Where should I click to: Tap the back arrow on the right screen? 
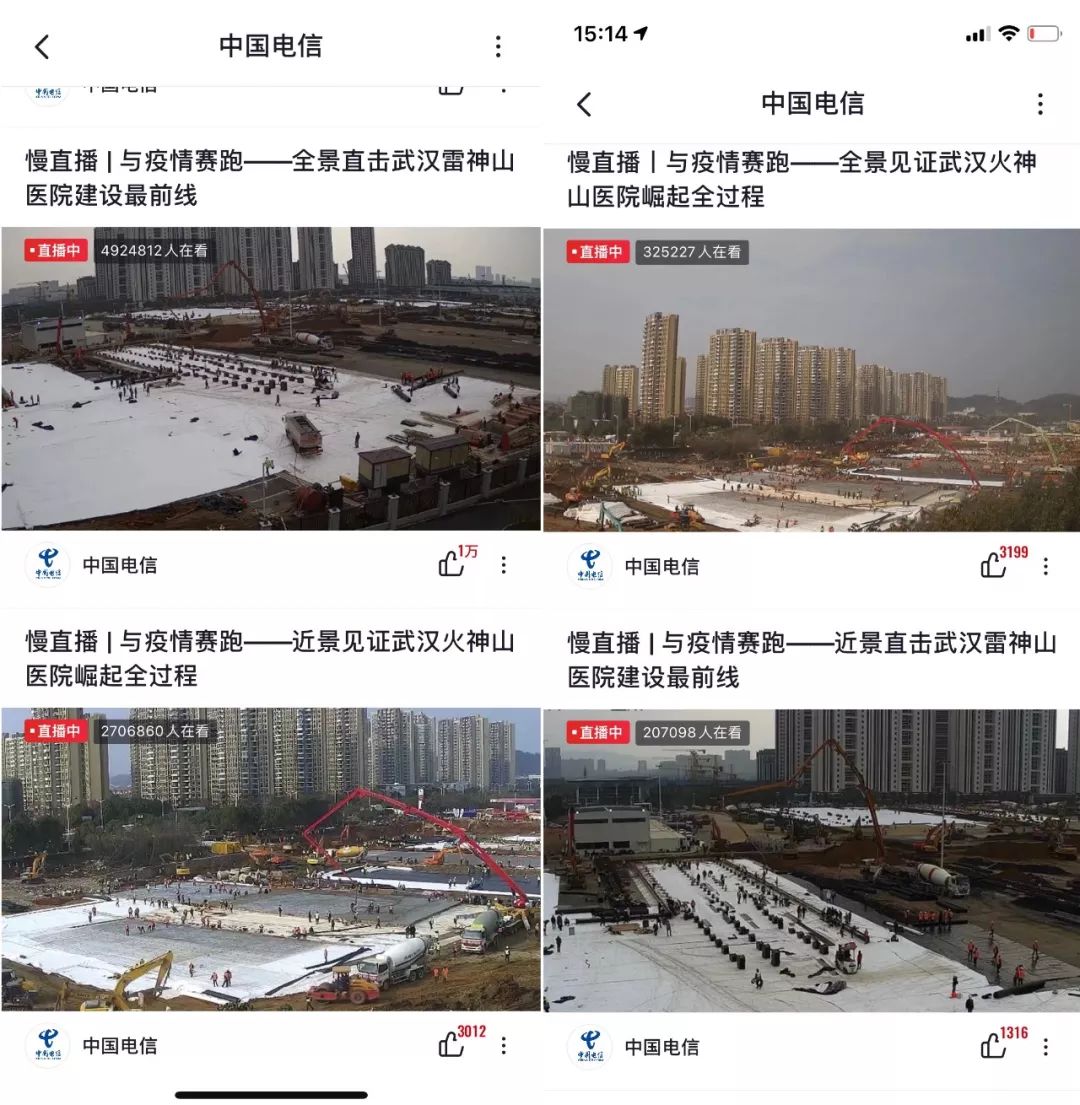click(x=585, y=104)
